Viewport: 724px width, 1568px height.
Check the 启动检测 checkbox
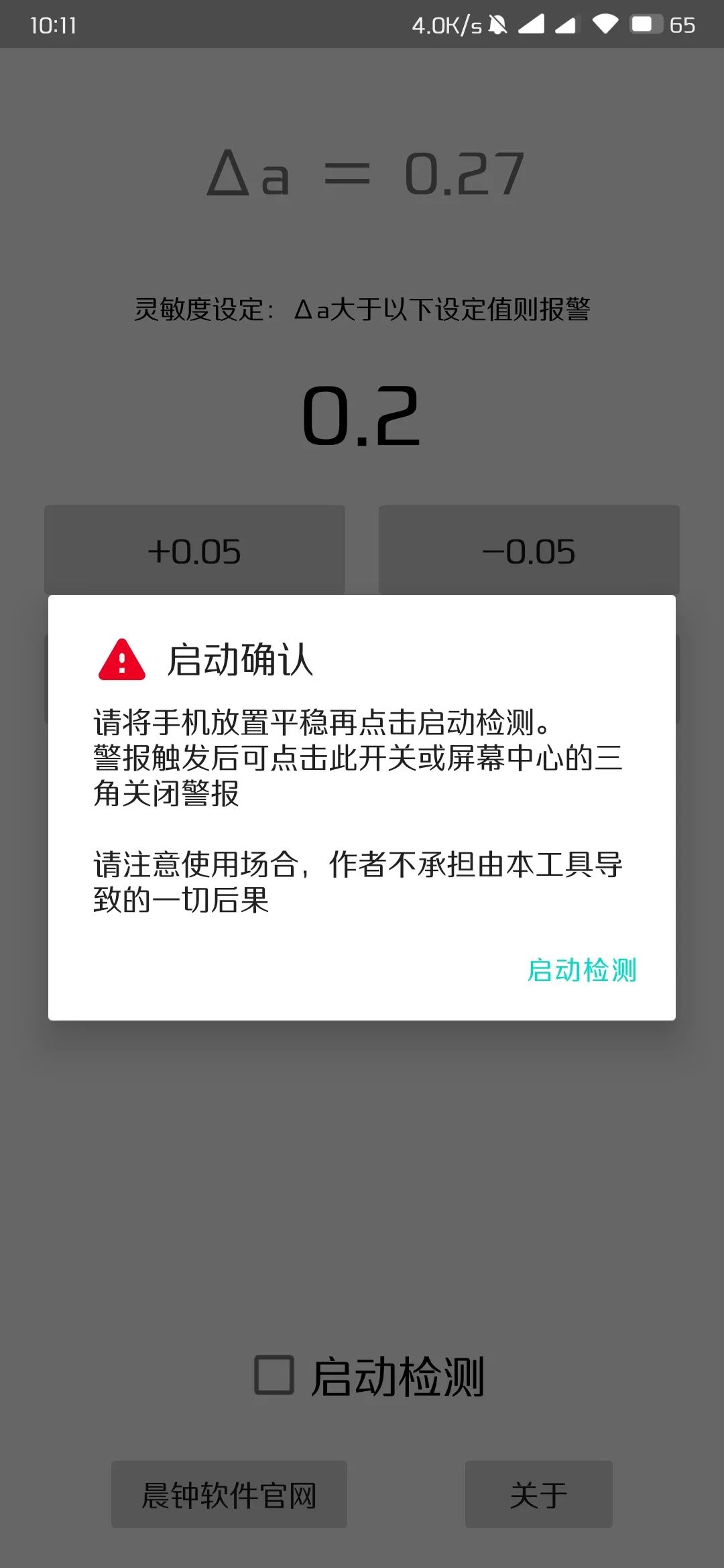point(275,1375)
